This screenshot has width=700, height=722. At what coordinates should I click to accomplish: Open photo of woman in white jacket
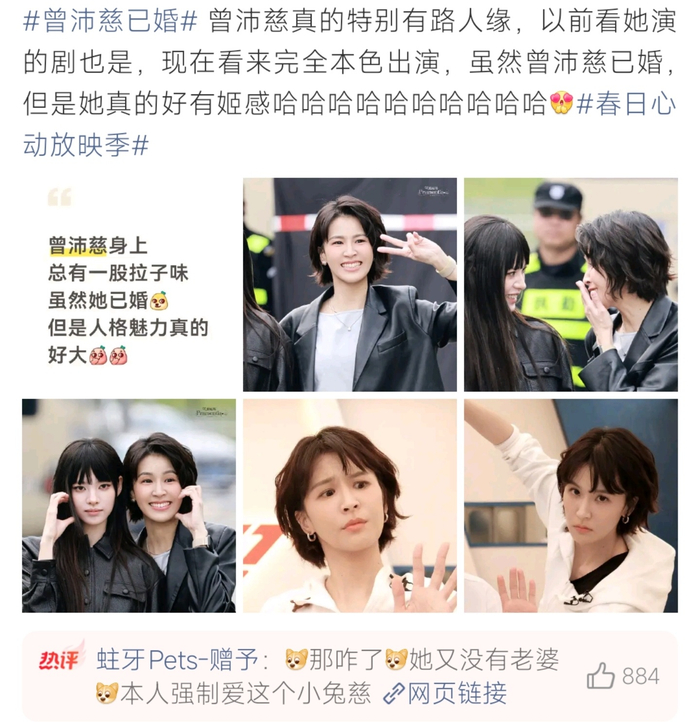tap(570, 505)
